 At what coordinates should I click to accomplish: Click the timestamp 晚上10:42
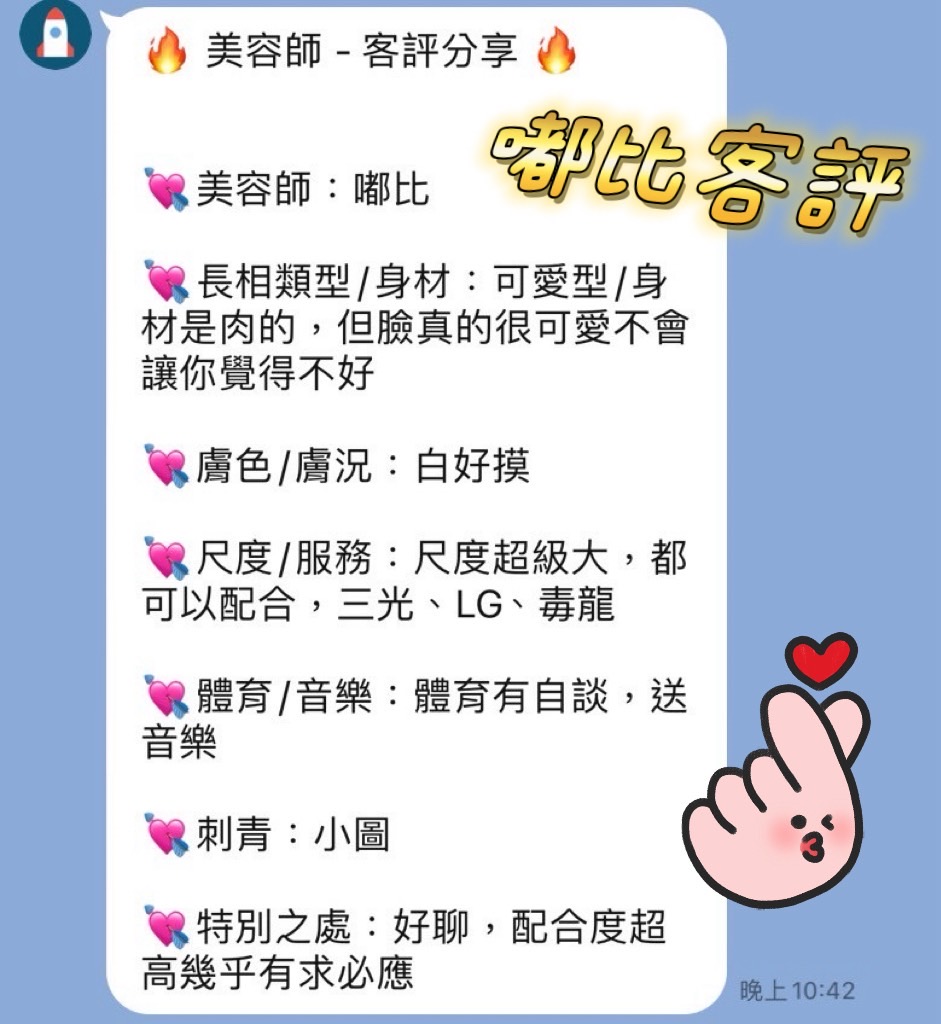tap(796, 984)
